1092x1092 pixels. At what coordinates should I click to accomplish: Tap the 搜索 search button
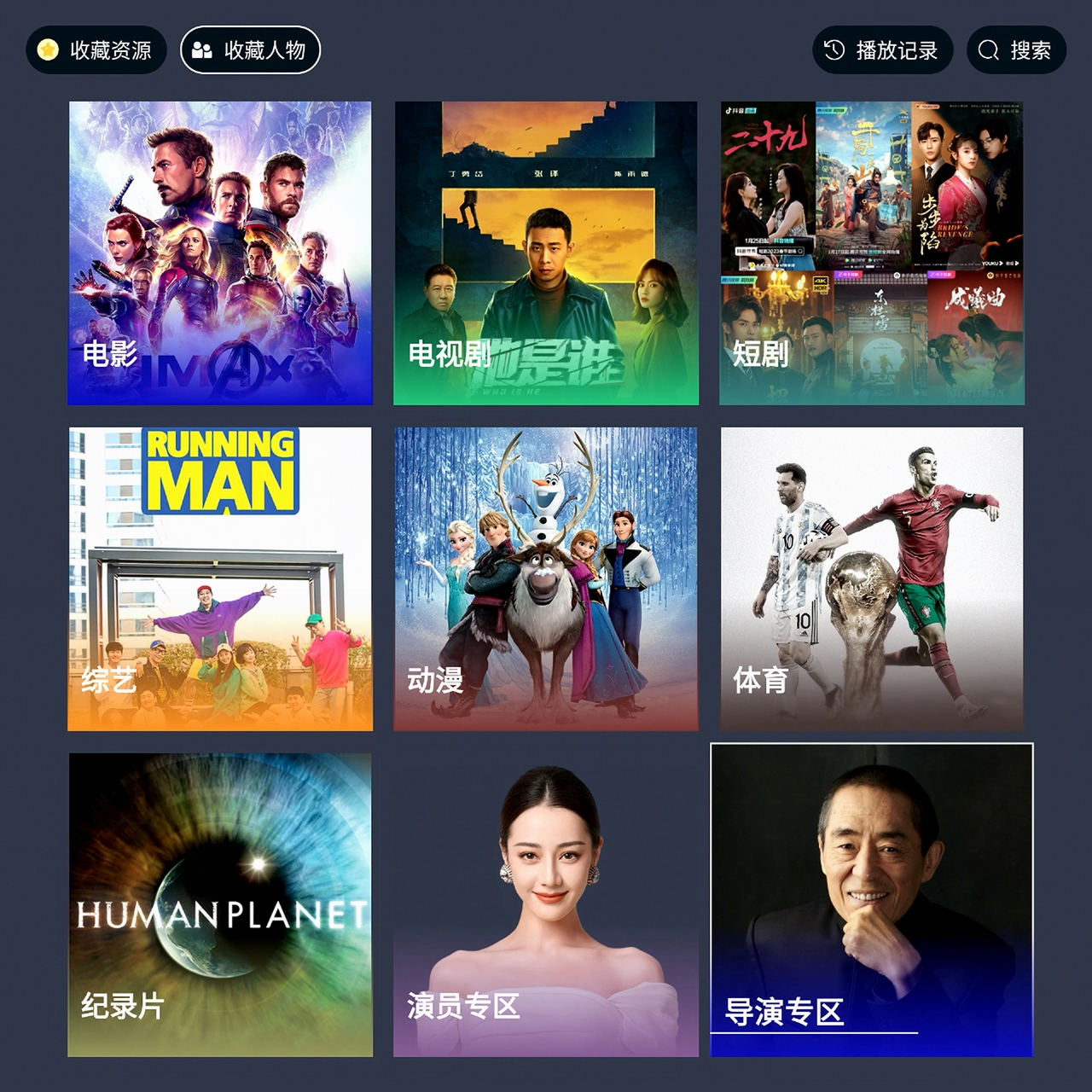coord(1016,50)
